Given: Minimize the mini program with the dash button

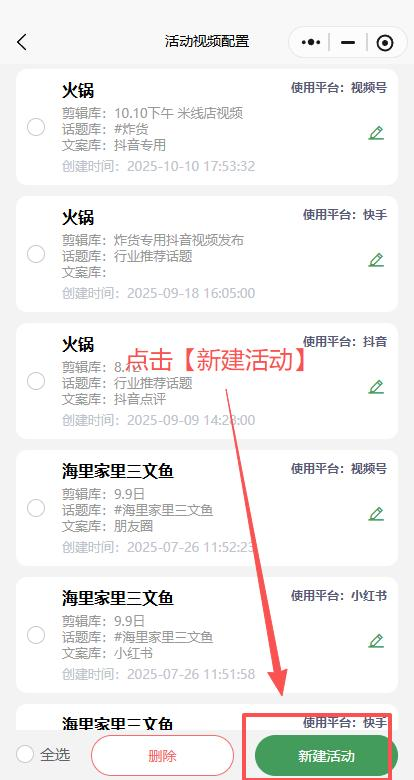Looking at the screenshot, I should 348,43.
